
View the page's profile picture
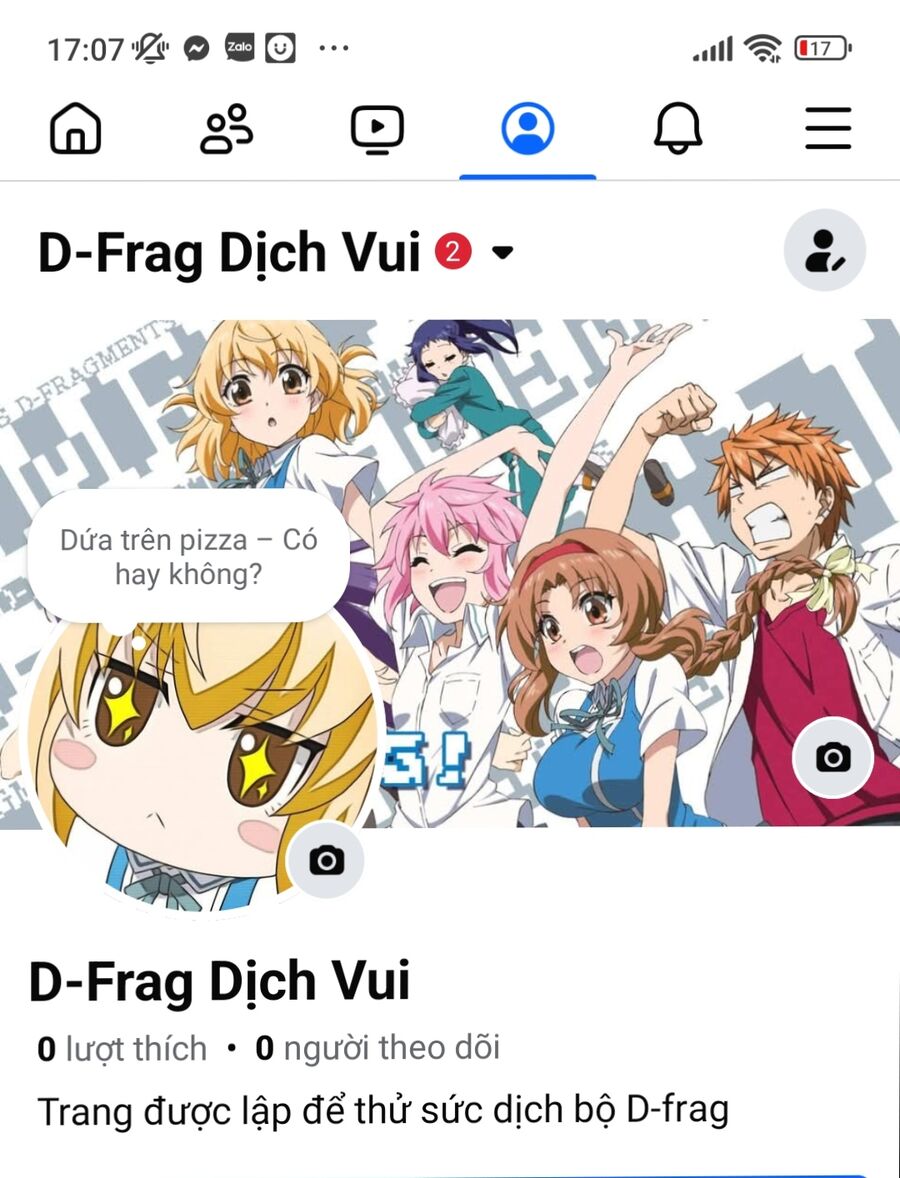[x=180, y=770]
